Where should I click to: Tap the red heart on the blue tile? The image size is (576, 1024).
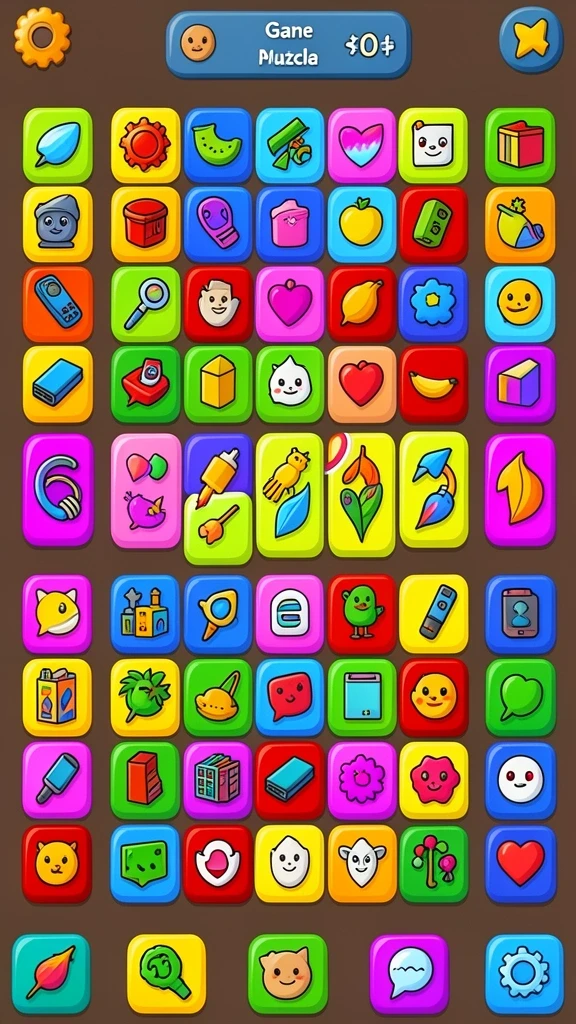point(520,864)
